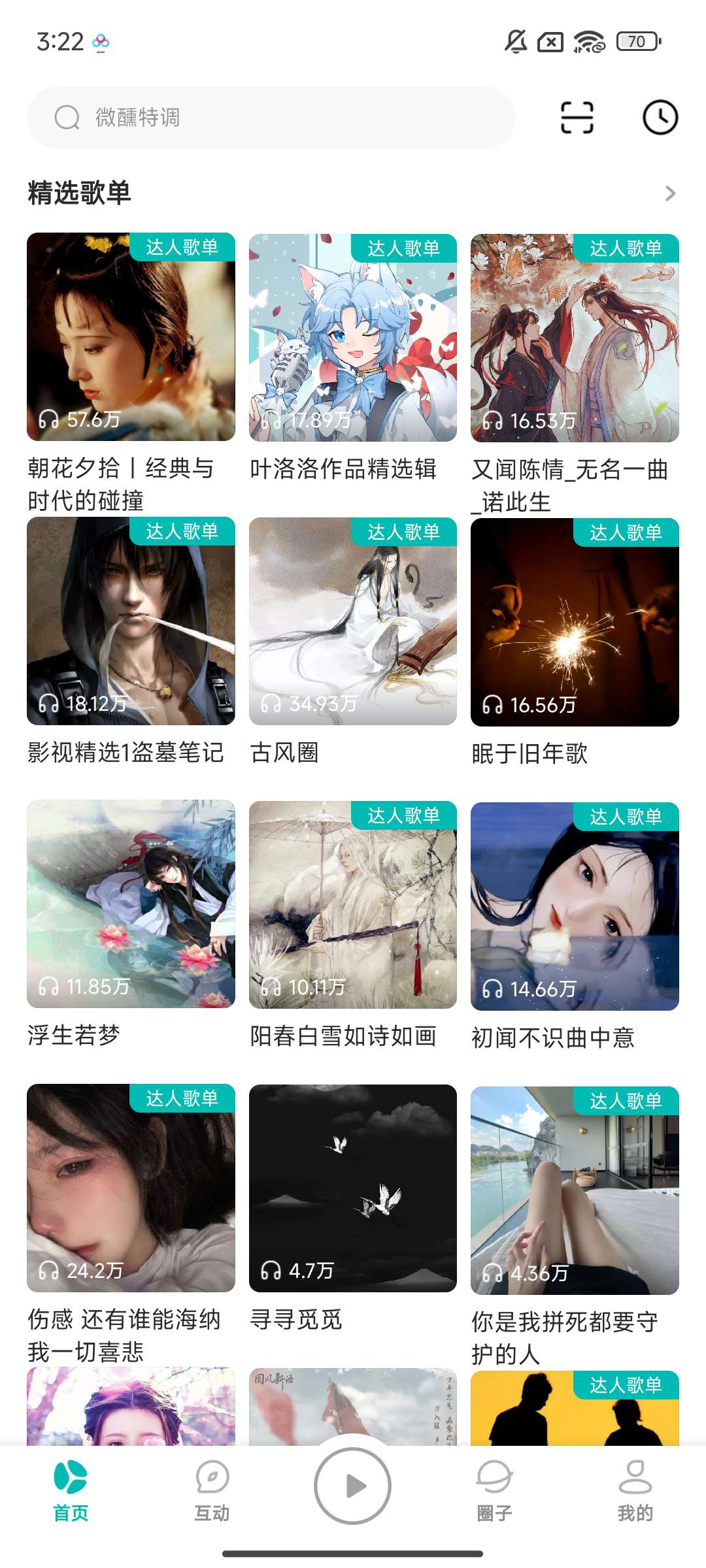Open playlist 叶洛洛作品精选辑
Screen dimensions: 706x1568
click(x=353, y=337)
